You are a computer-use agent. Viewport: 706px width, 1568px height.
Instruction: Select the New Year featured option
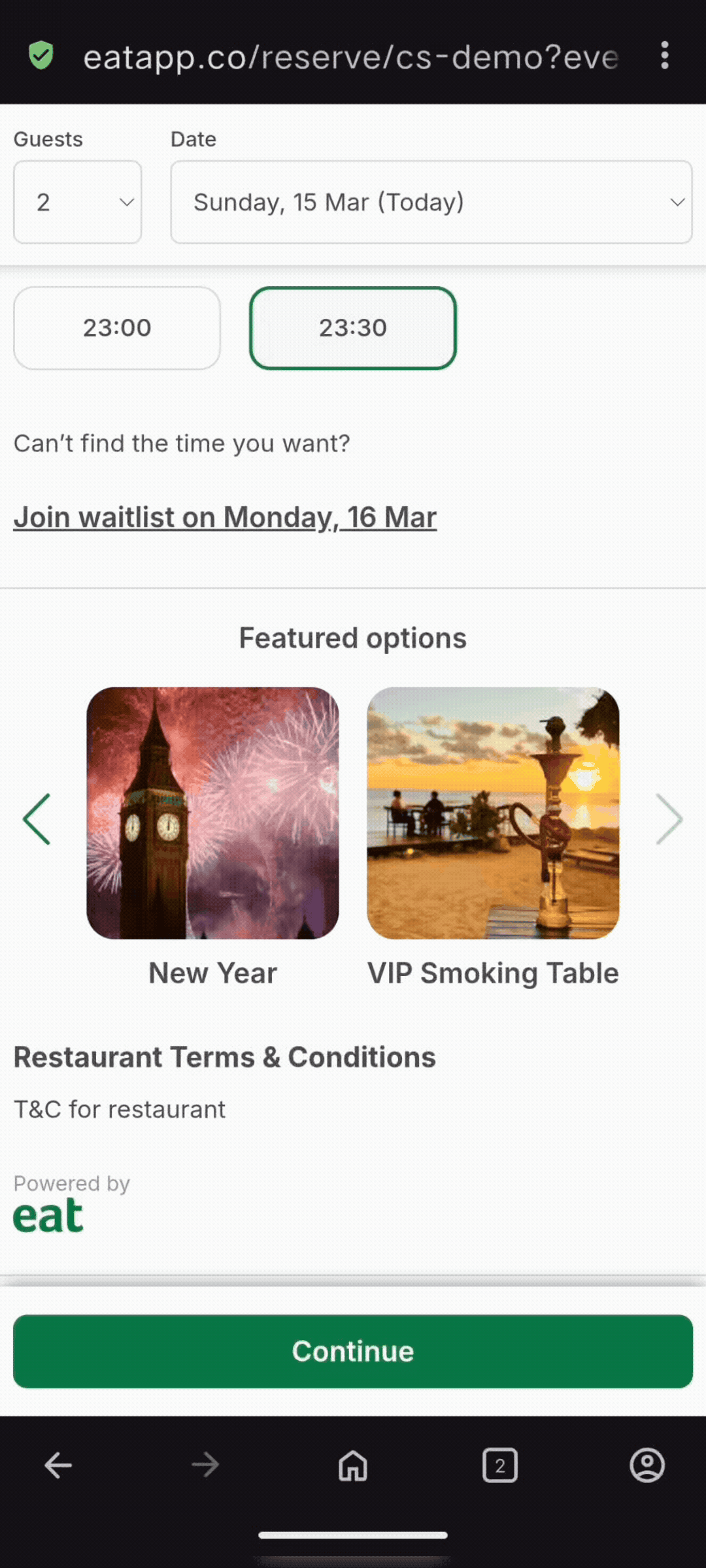(212, 814)
